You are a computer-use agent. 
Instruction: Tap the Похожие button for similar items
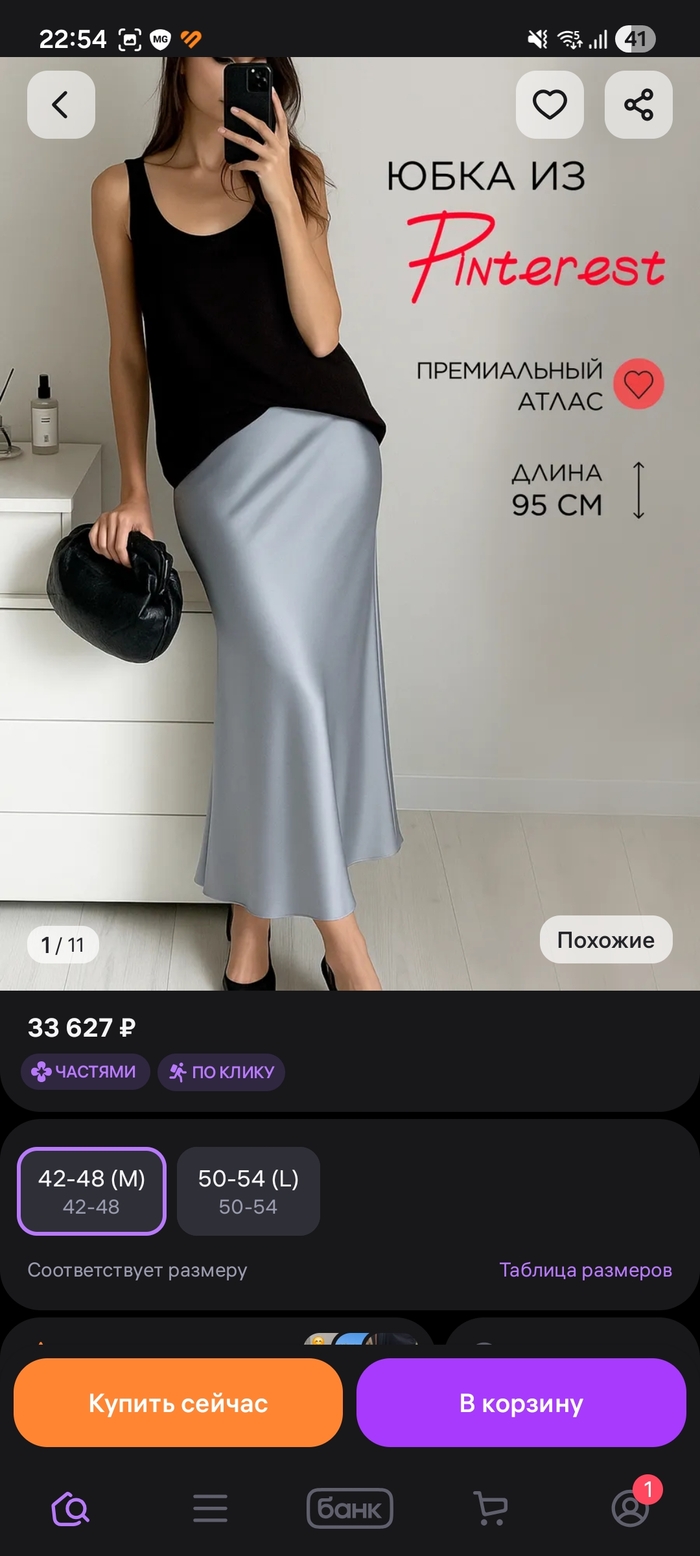(605, 940)
